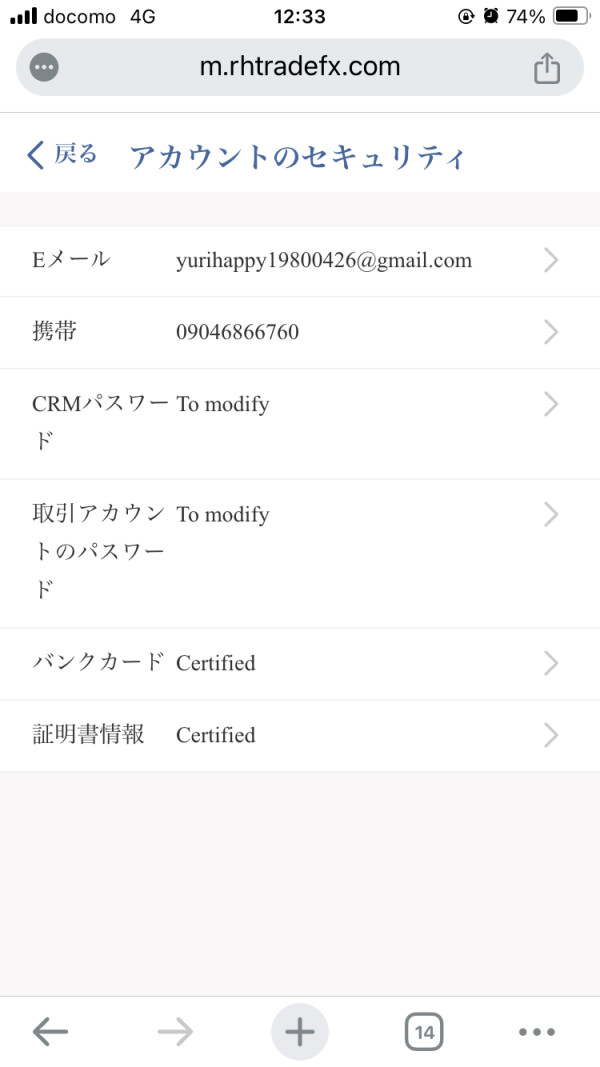Screen dimensions: 600x1067
Task: Share this page from the address bar
Action: pos(546,67)
